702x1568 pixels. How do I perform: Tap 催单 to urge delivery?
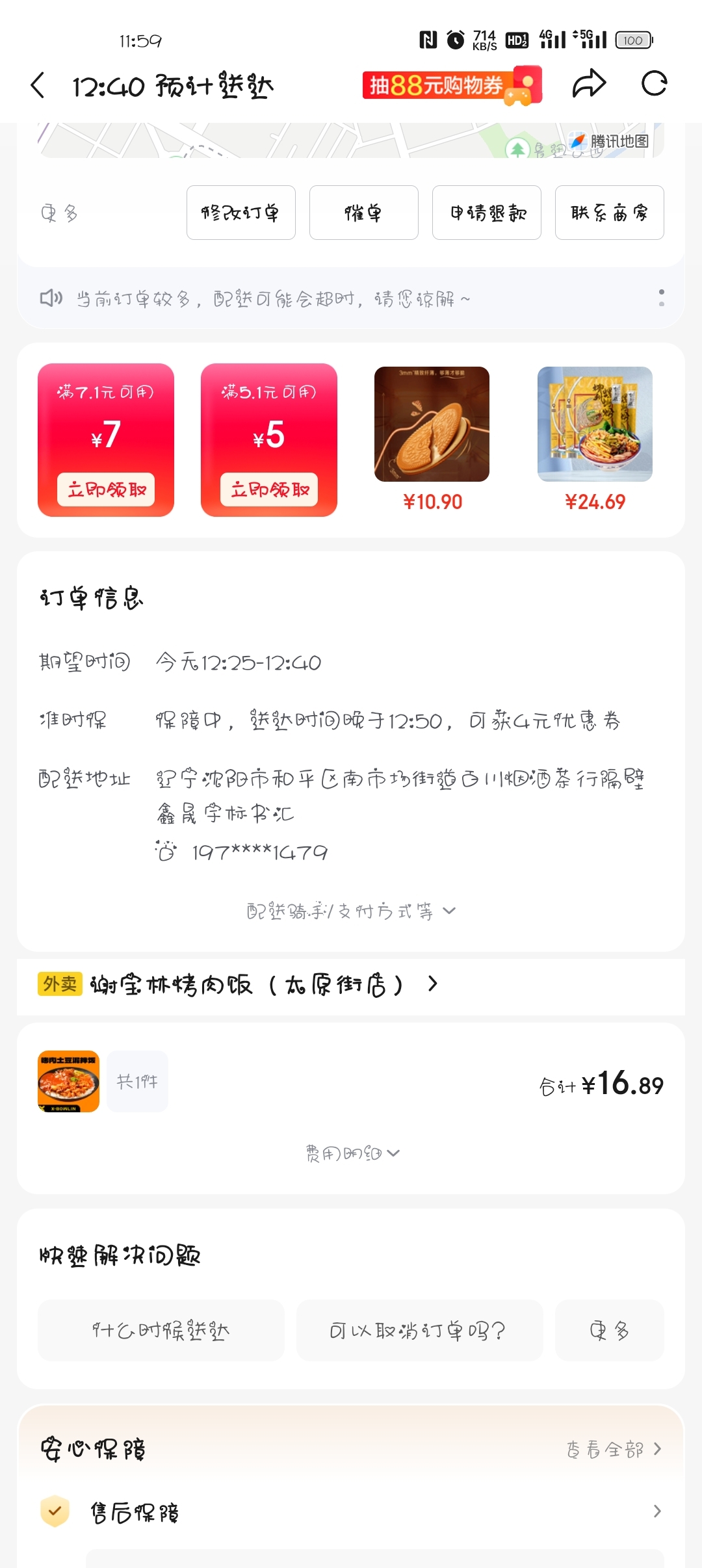(363, 213)
